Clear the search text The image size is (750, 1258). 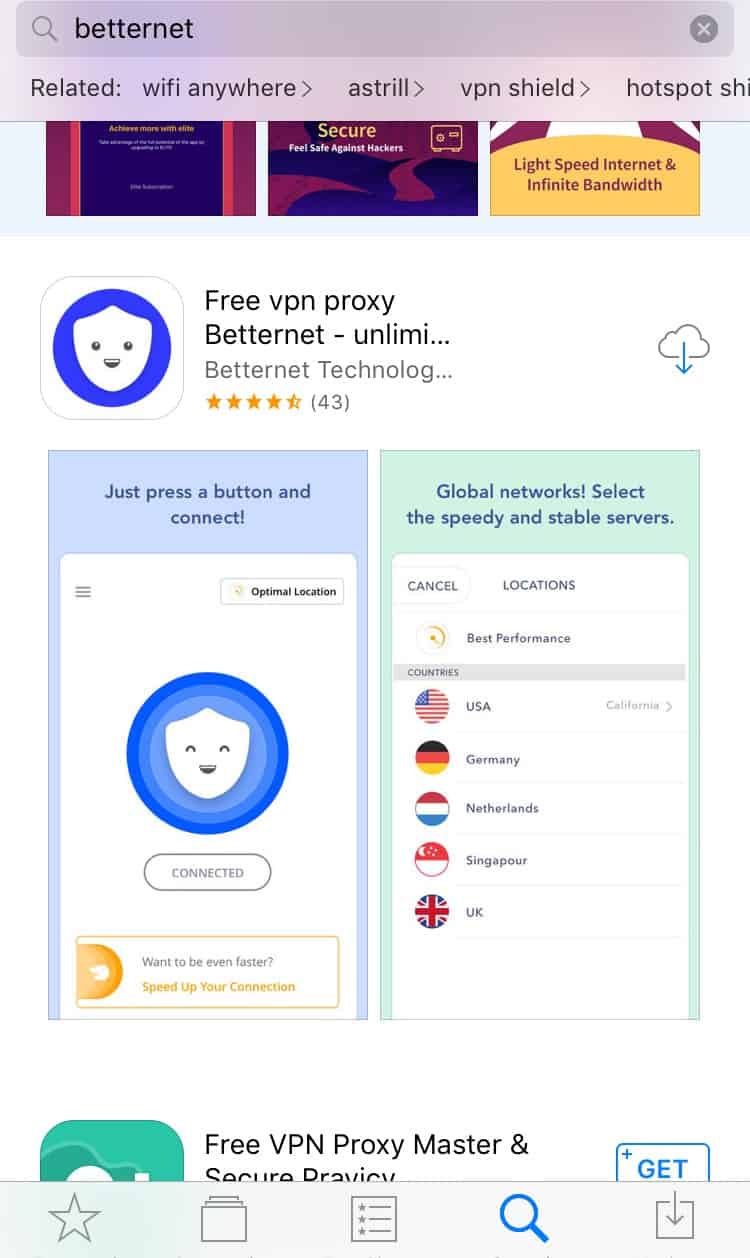[704, 29]
